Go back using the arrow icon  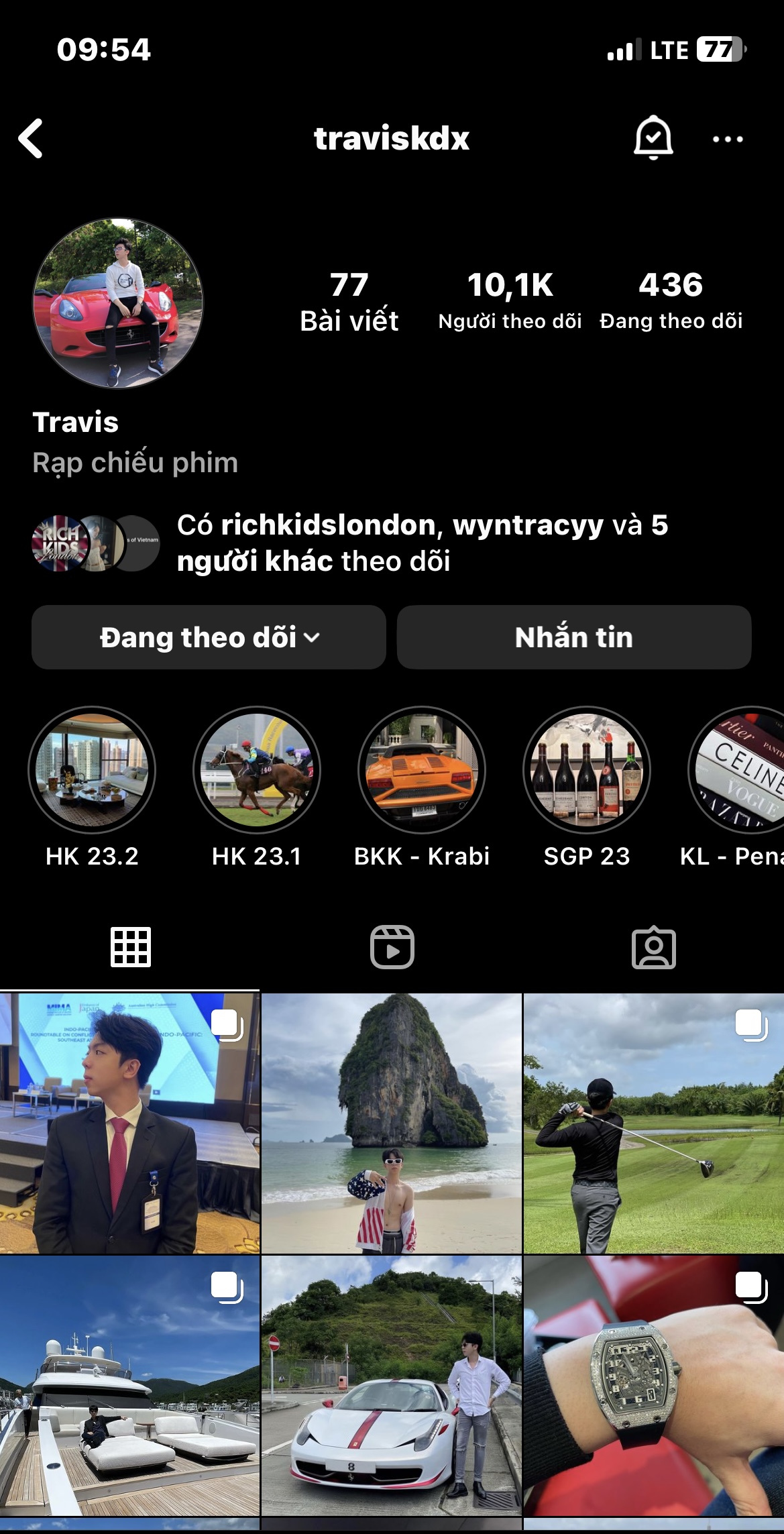click(31, 139)
